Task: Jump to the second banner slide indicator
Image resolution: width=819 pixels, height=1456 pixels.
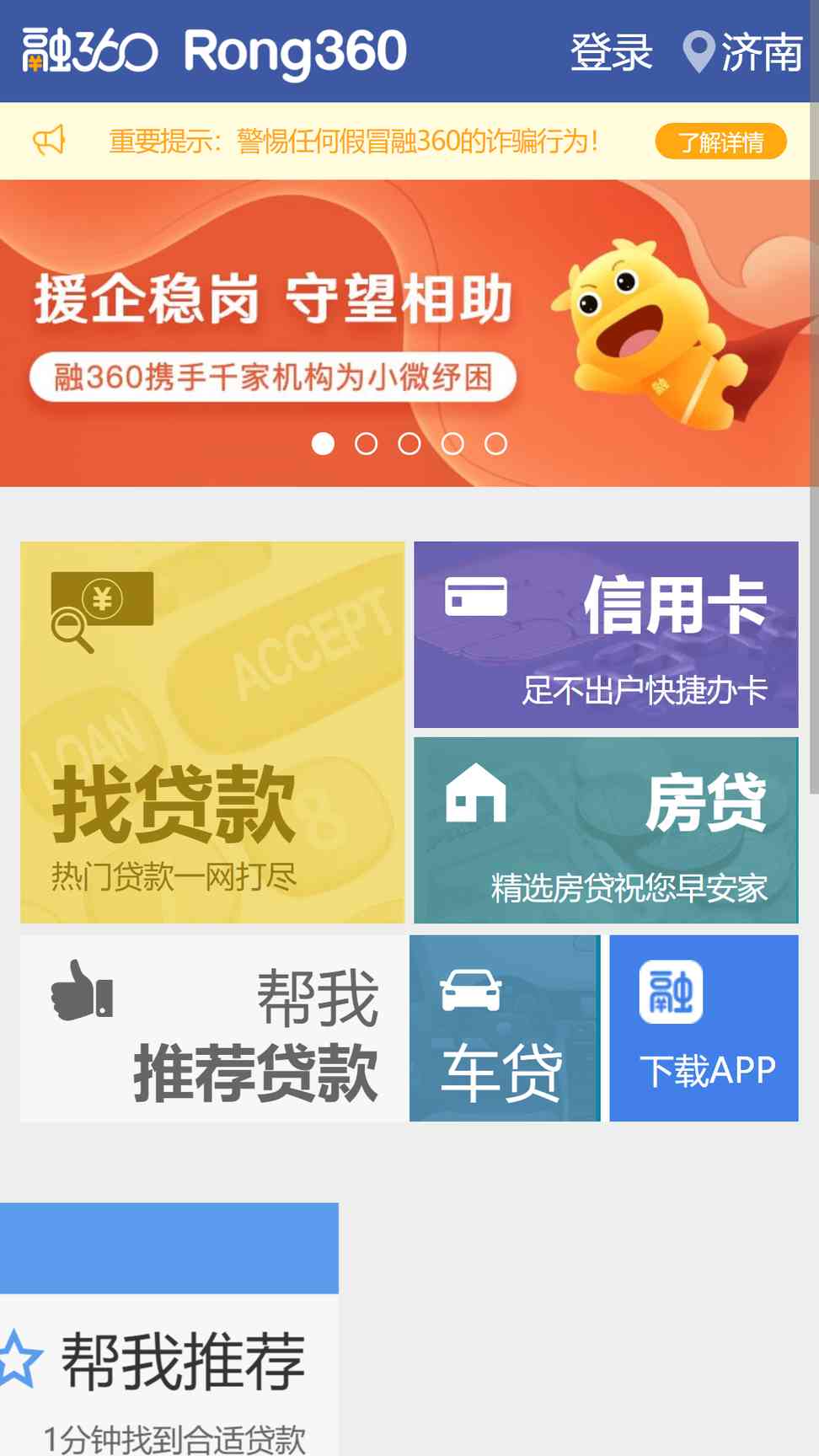Action: [366, 443]
